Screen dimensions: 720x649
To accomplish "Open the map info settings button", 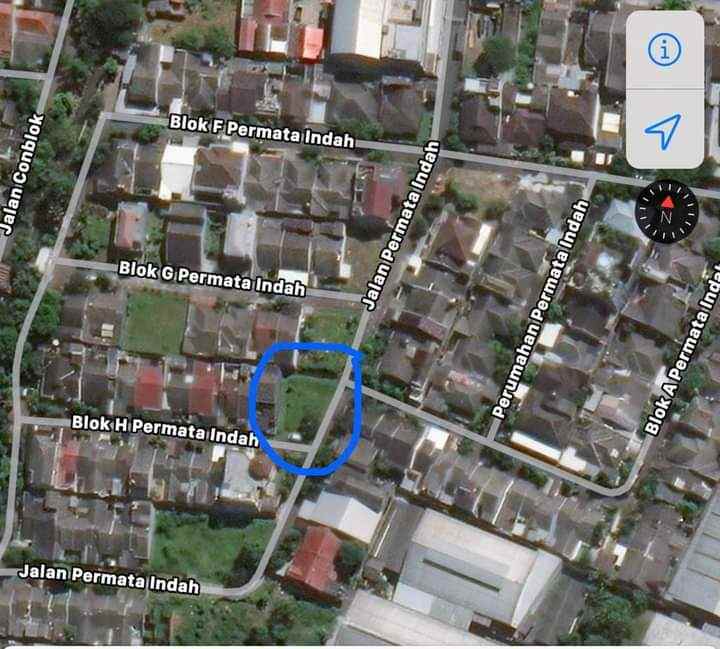I will click(x=664, y=49).
